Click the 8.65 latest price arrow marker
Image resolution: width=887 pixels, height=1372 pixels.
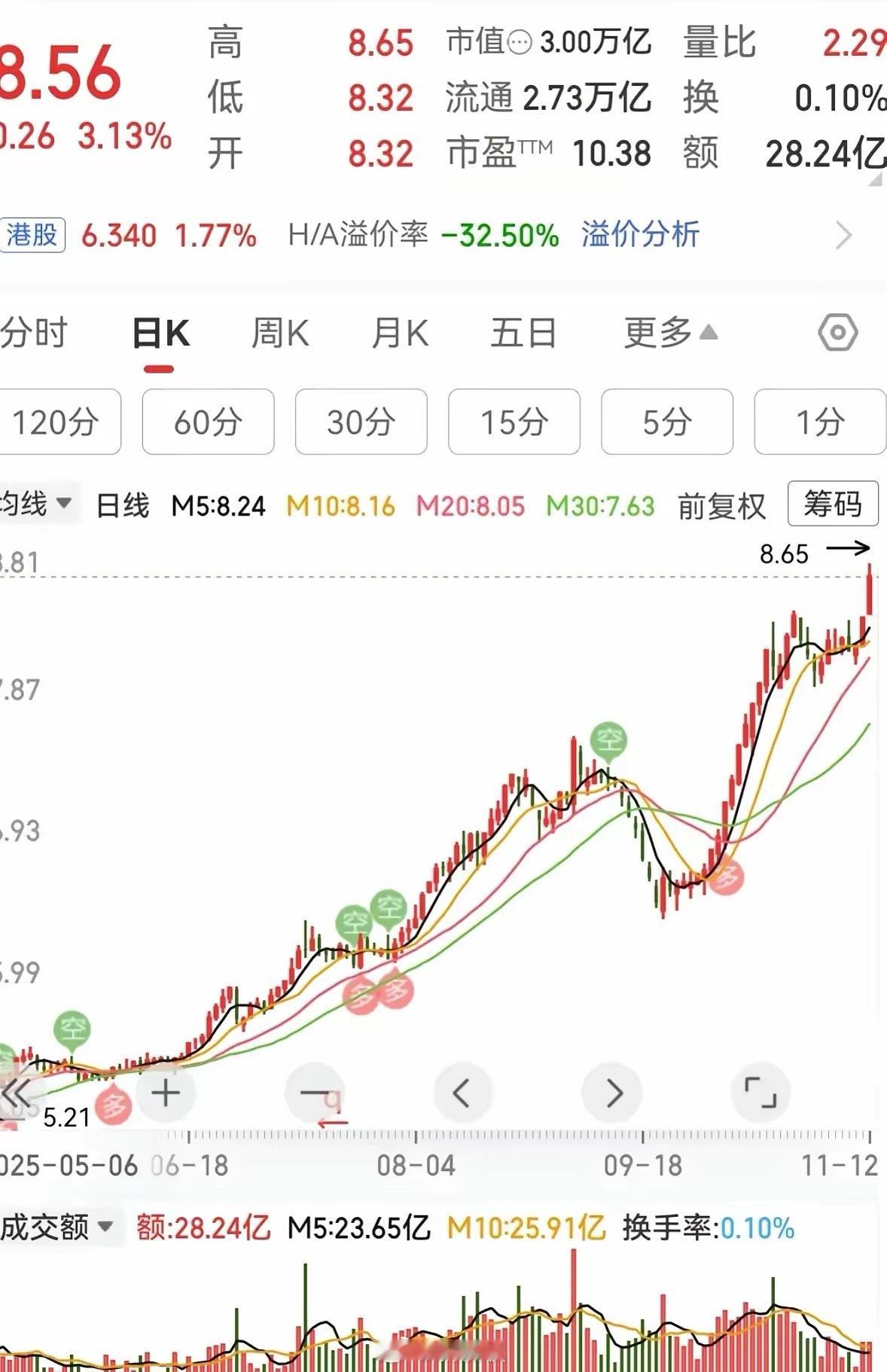coord(819,553)
